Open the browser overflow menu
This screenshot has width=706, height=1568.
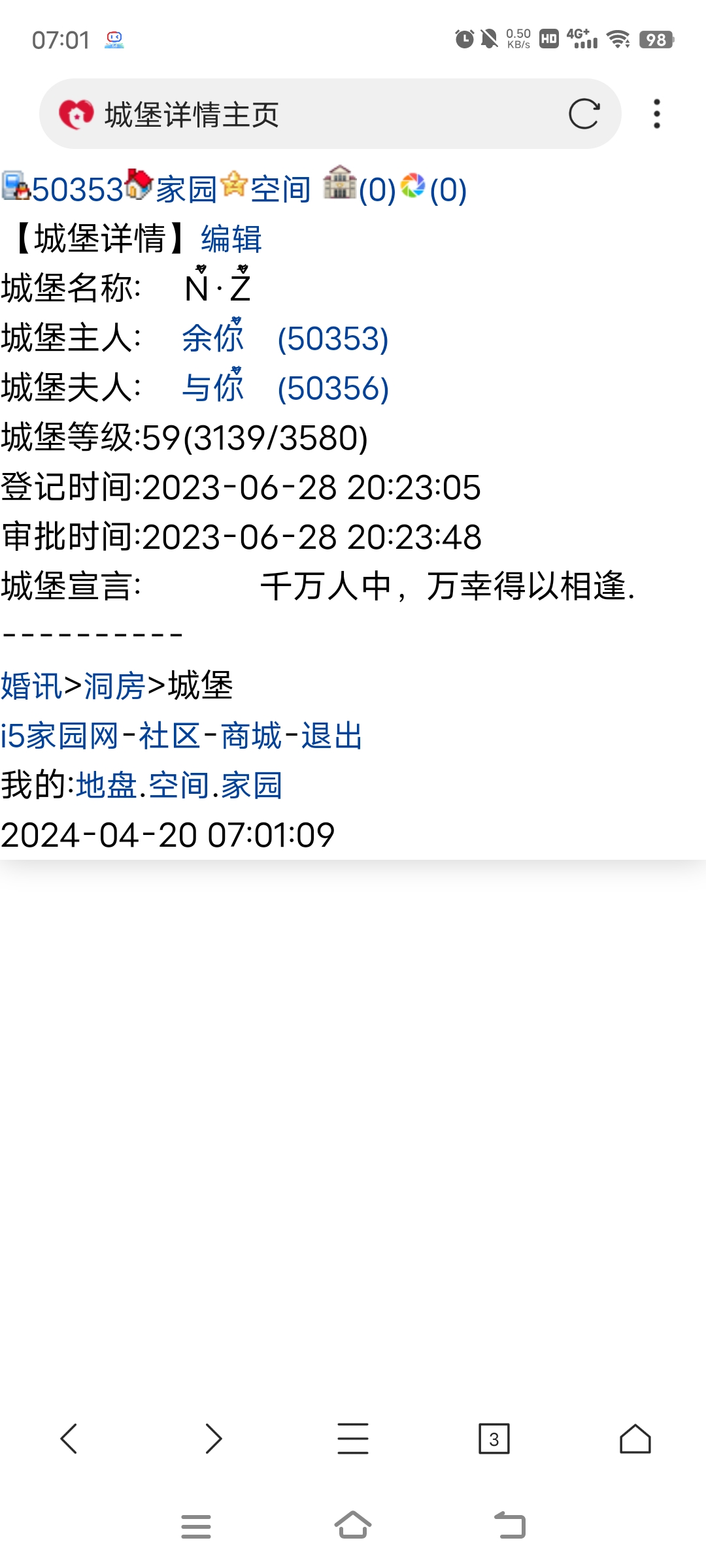(x=656, y=114)
